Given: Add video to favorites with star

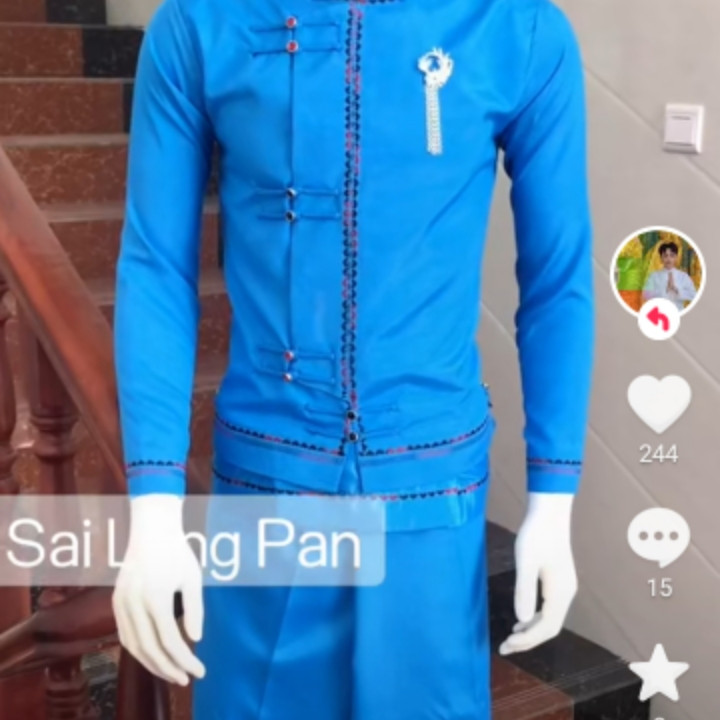Looking at the screenshot, I should point(659,673).
